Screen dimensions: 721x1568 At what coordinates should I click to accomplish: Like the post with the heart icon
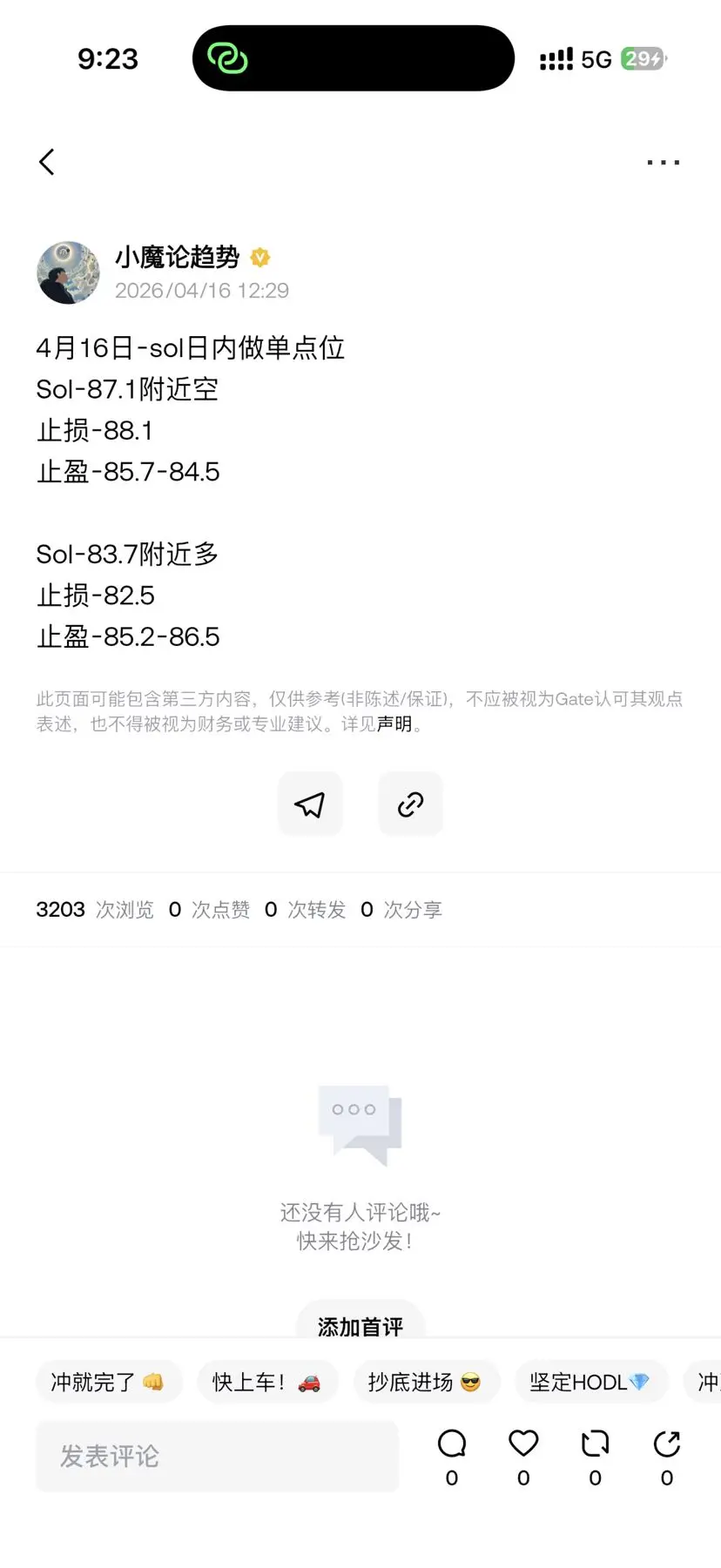522,1443
